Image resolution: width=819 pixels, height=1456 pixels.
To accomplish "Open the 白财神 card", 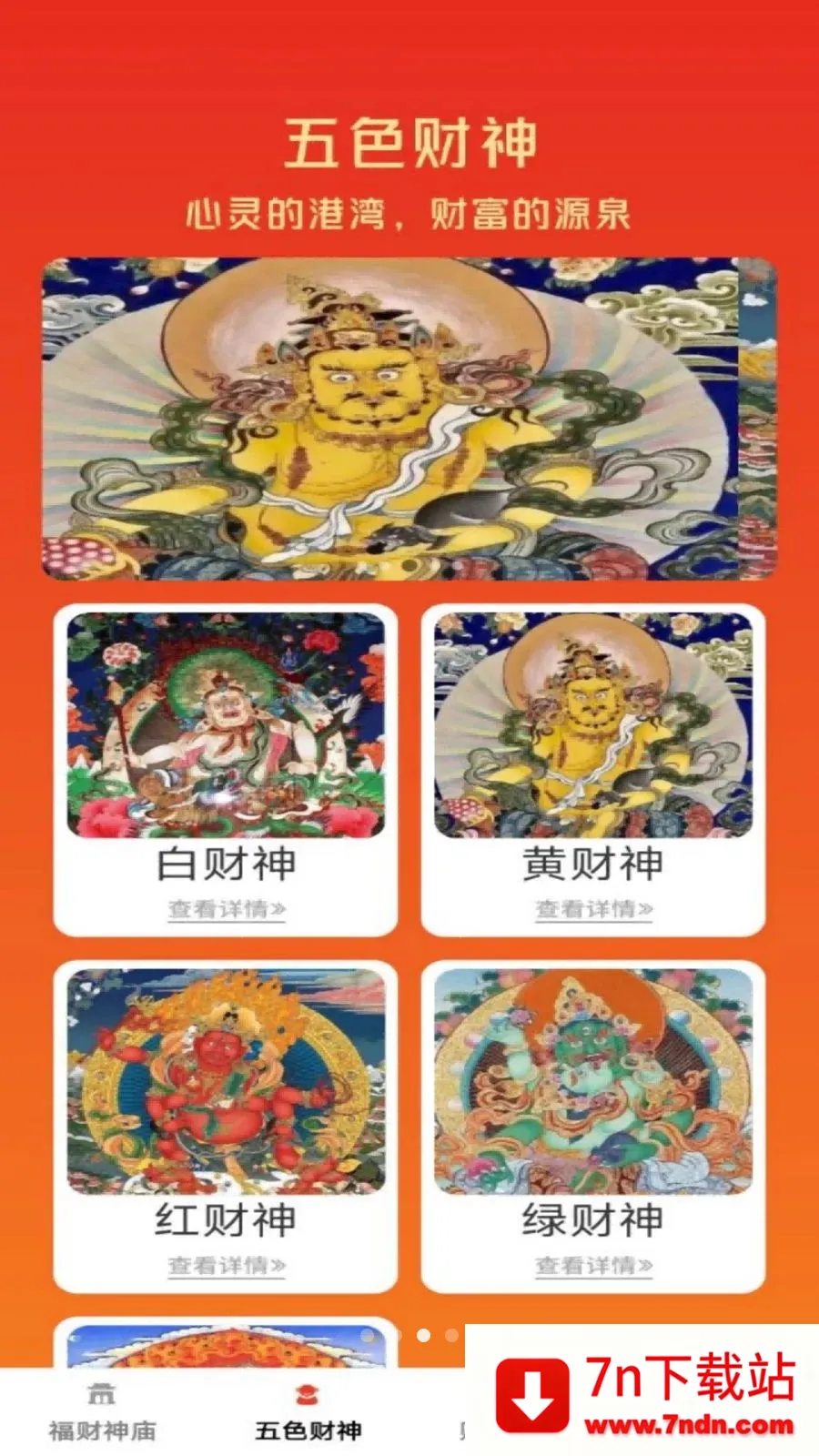I will pos(226,770).
